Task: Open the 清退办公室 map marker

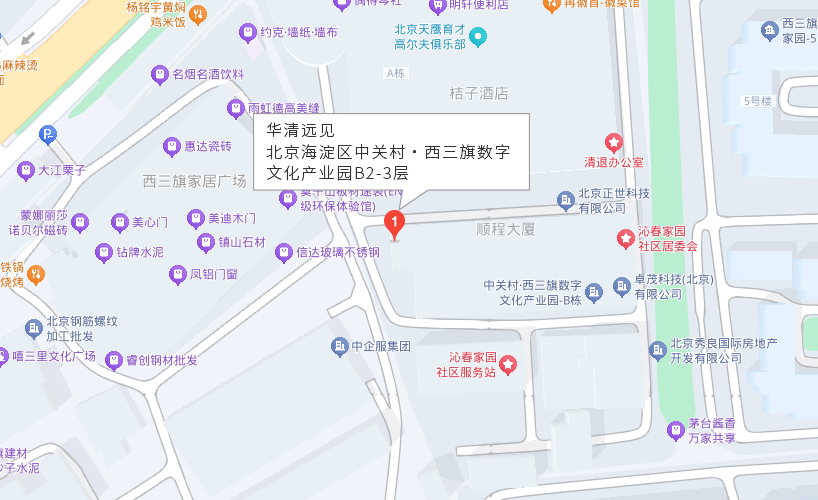Action: click(613, 142)
